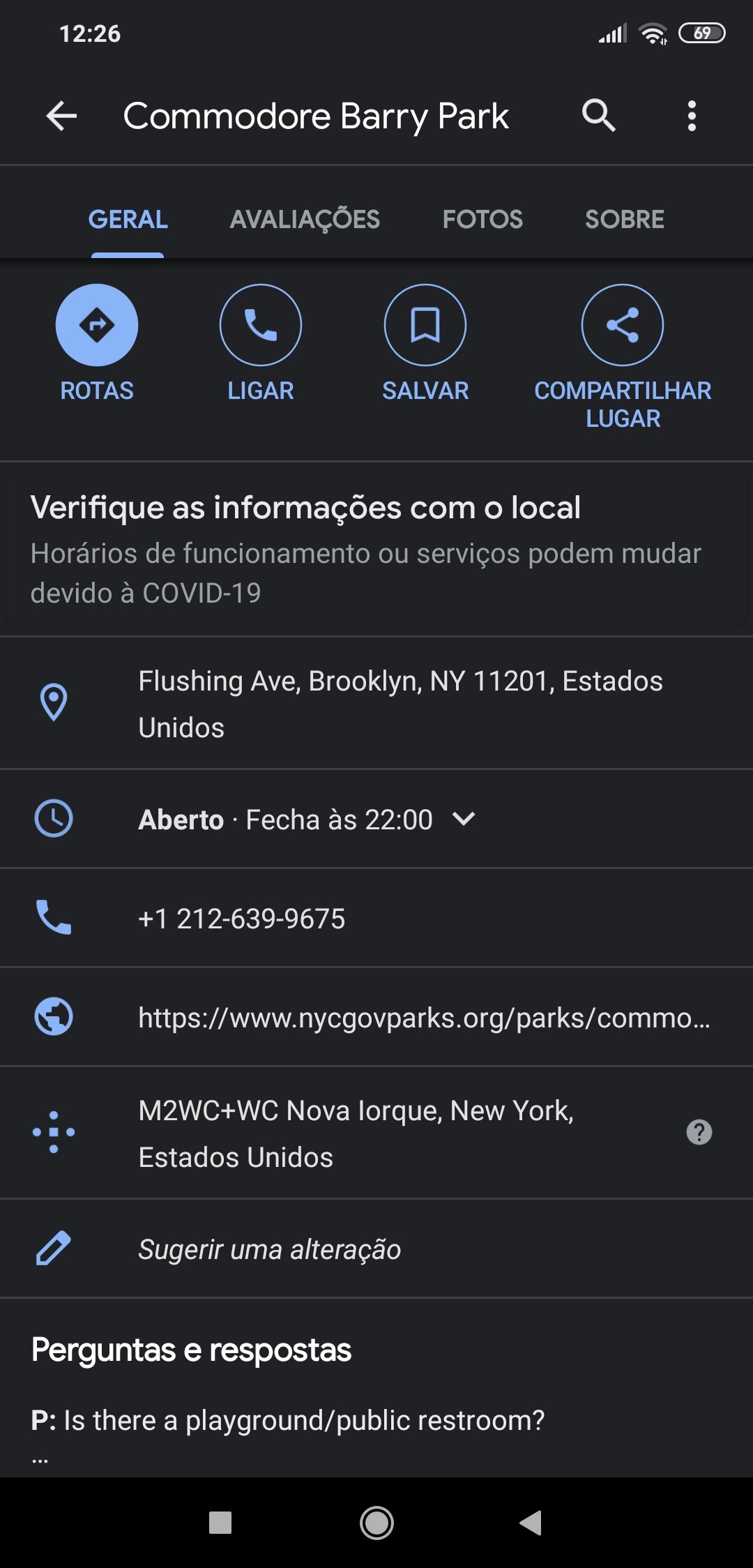Open the Sobre tab
Image resolution: width=753 pixels, height=1568 pixels.
click(625, 219)
